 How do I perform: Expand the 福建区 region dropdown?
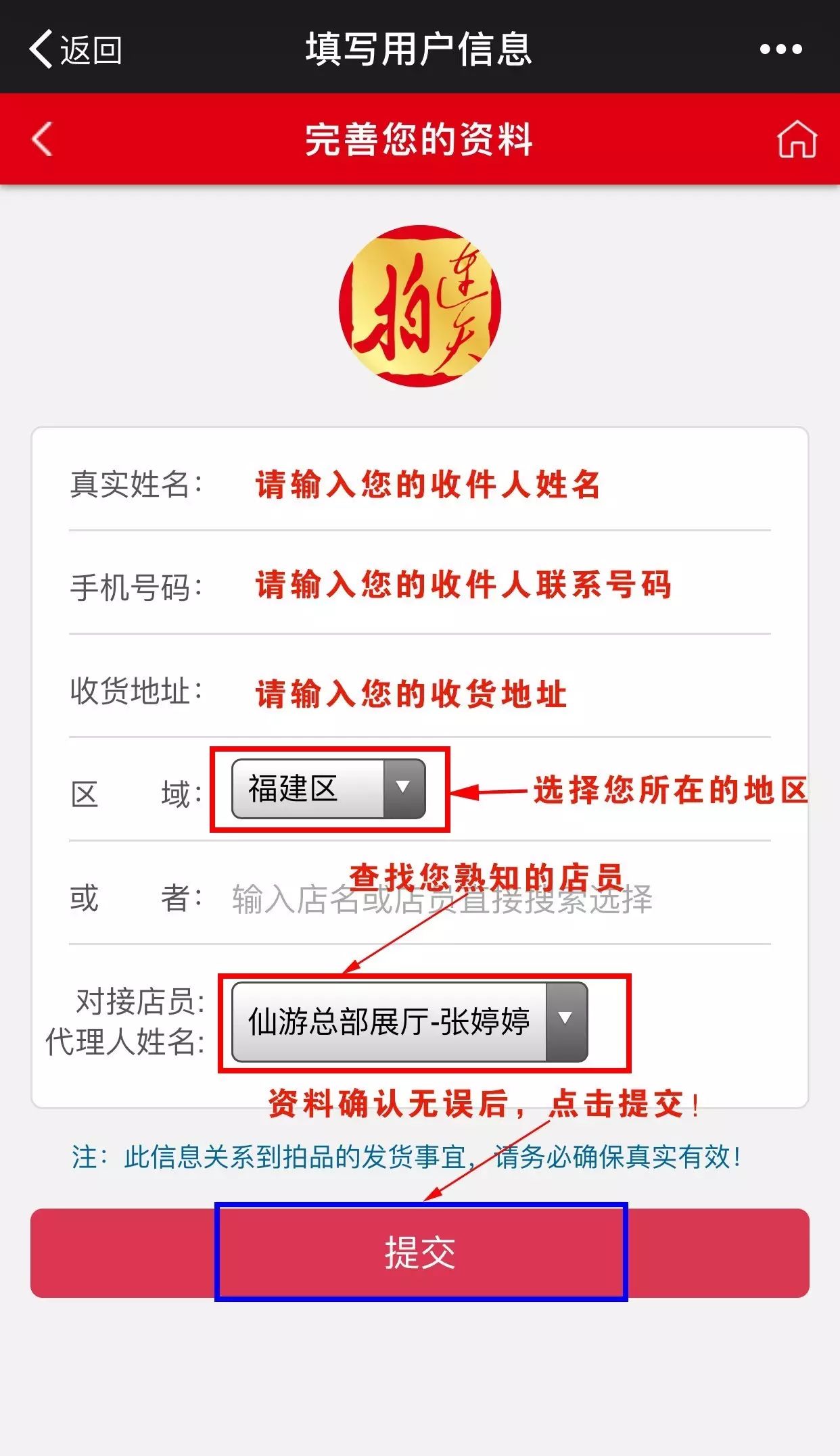[329, 789]
